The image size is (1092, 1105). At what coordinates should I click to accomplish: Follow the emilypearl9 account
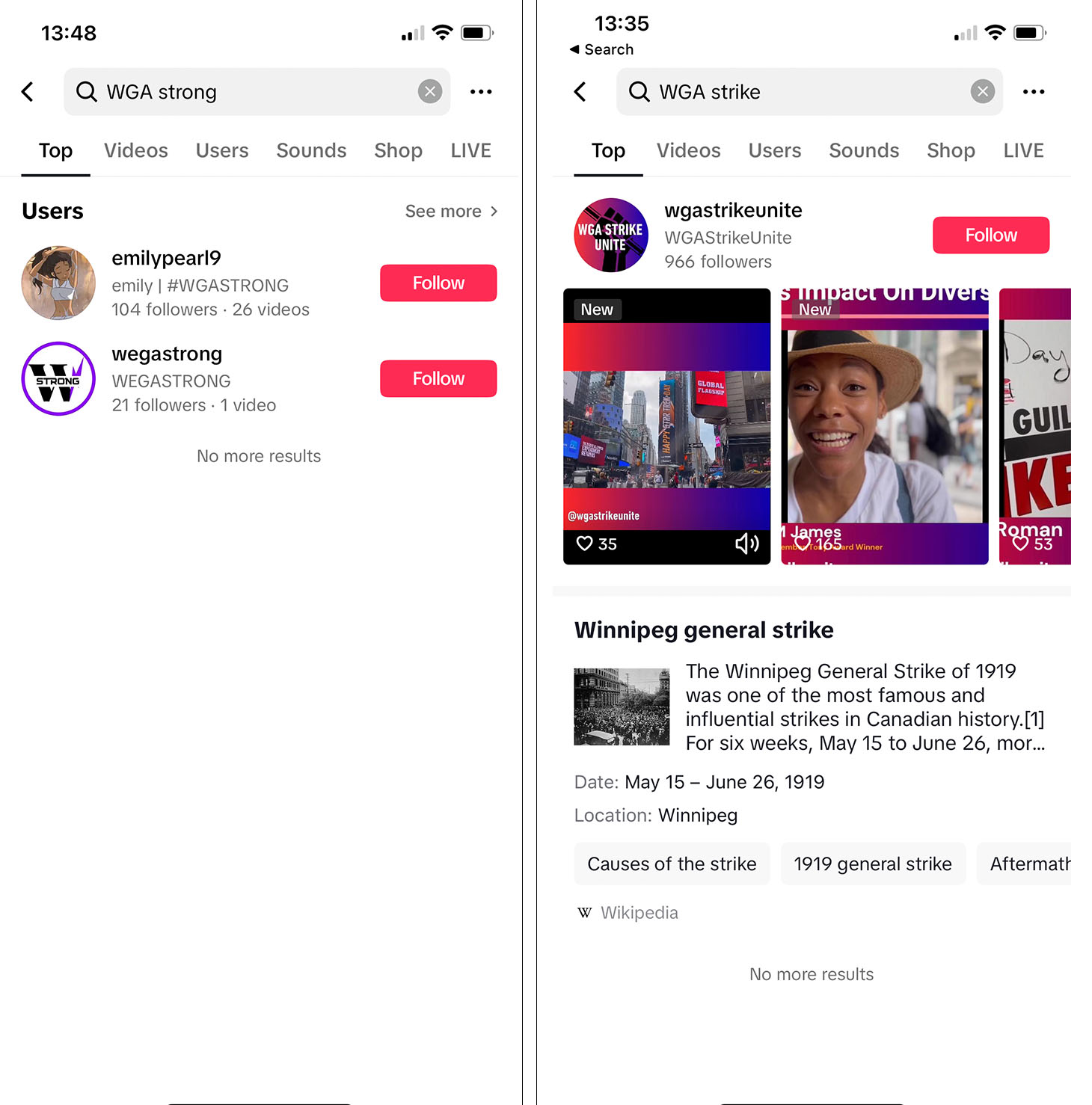click(x=438, y=283)
